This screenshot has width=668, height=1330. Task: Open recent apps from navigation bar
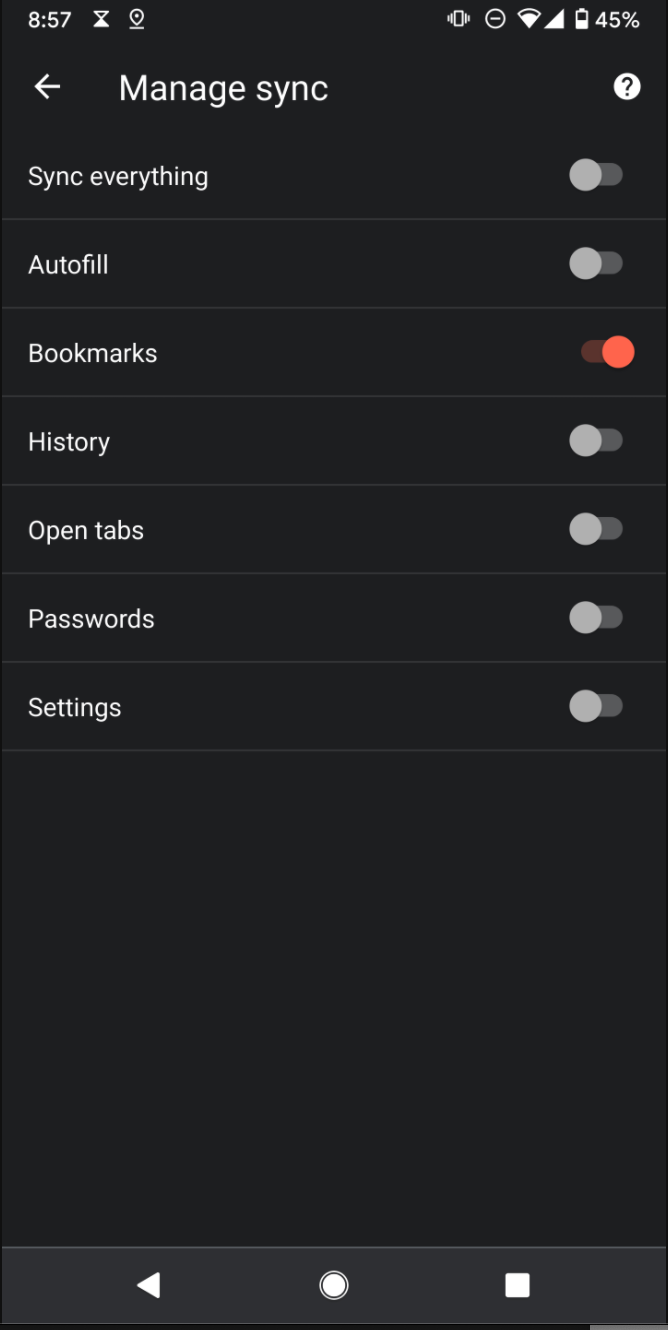tap(517, 1285)
